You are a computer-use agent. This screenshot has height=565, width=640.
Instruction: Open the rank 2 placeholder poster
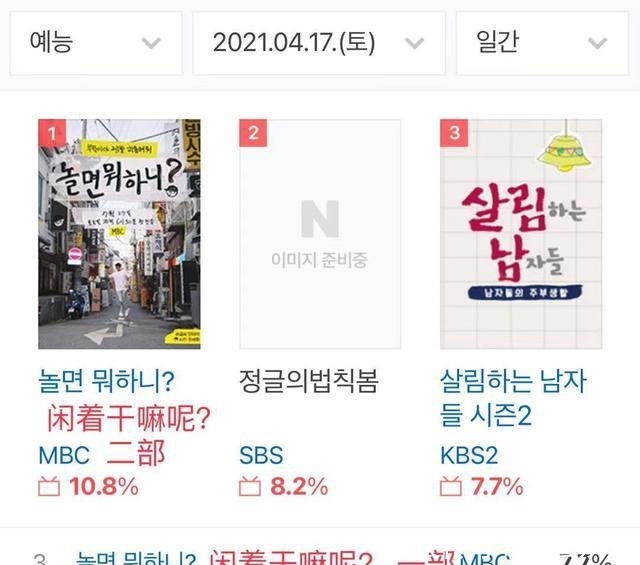coord(319,234)
